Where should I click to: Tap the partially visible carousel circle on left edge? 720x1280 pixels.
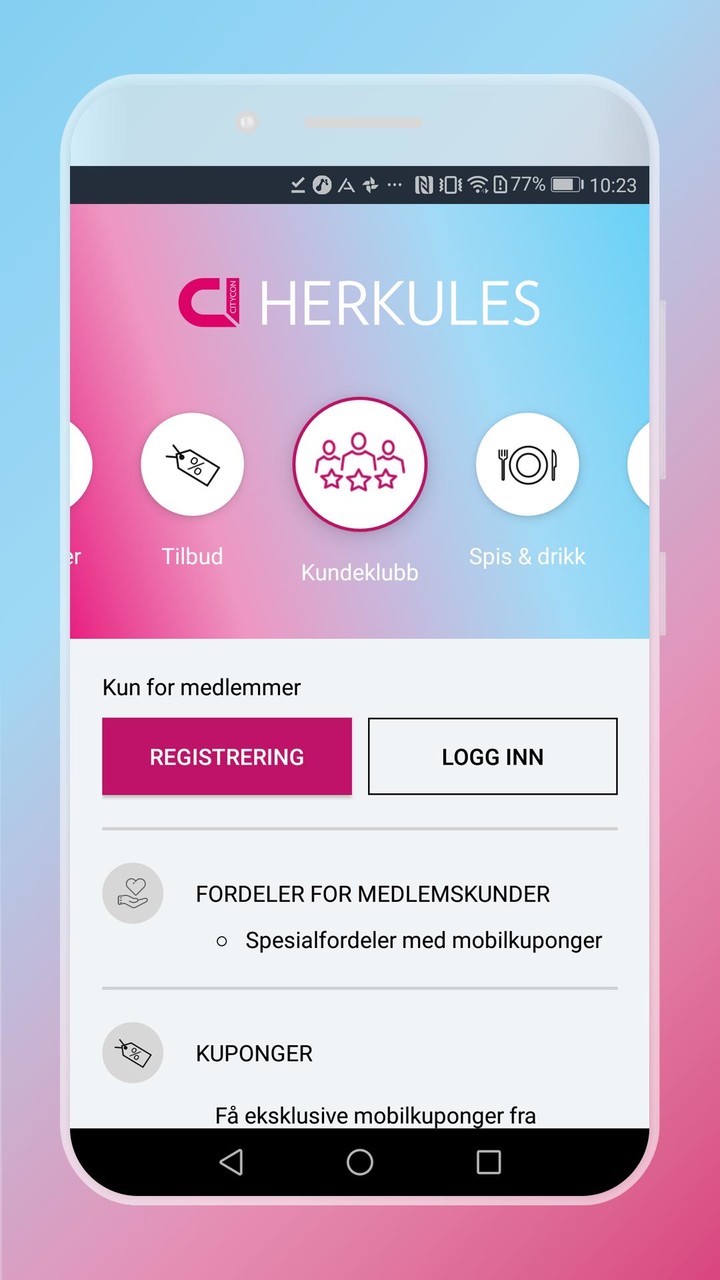80,463
